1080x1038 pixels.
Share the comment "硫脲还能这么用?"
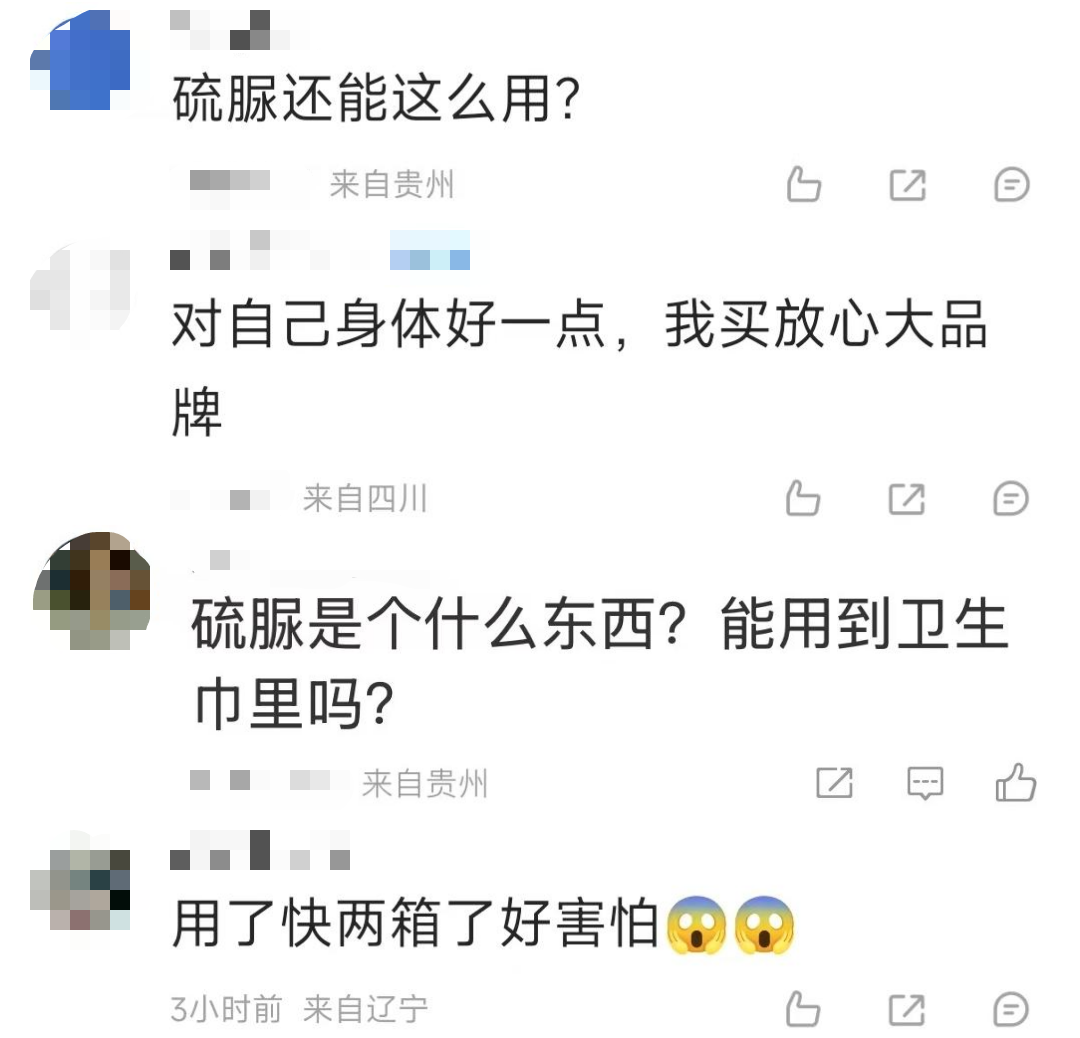[908, 185]
